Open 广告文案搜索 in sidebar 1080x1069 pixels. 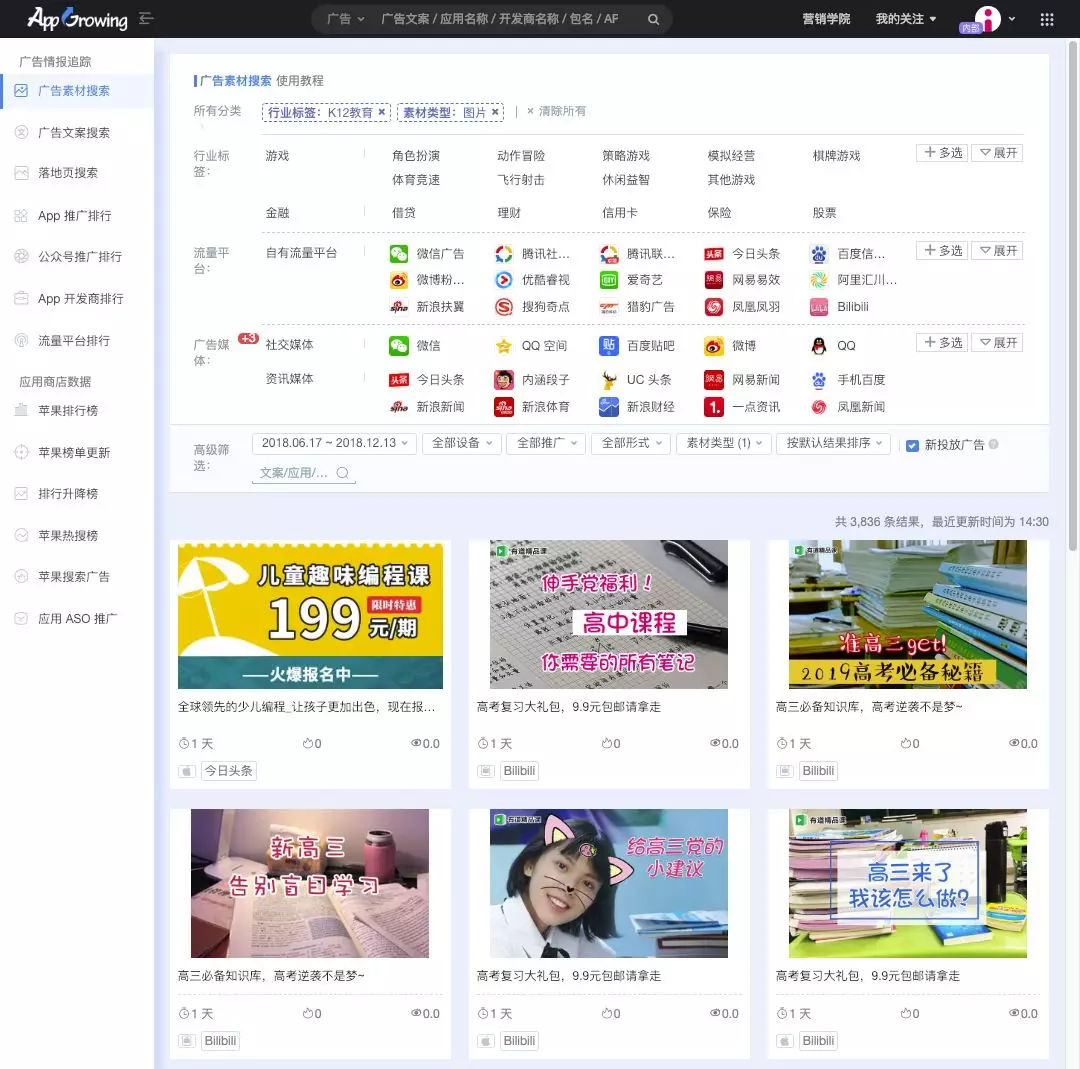[x=74, y=132]
